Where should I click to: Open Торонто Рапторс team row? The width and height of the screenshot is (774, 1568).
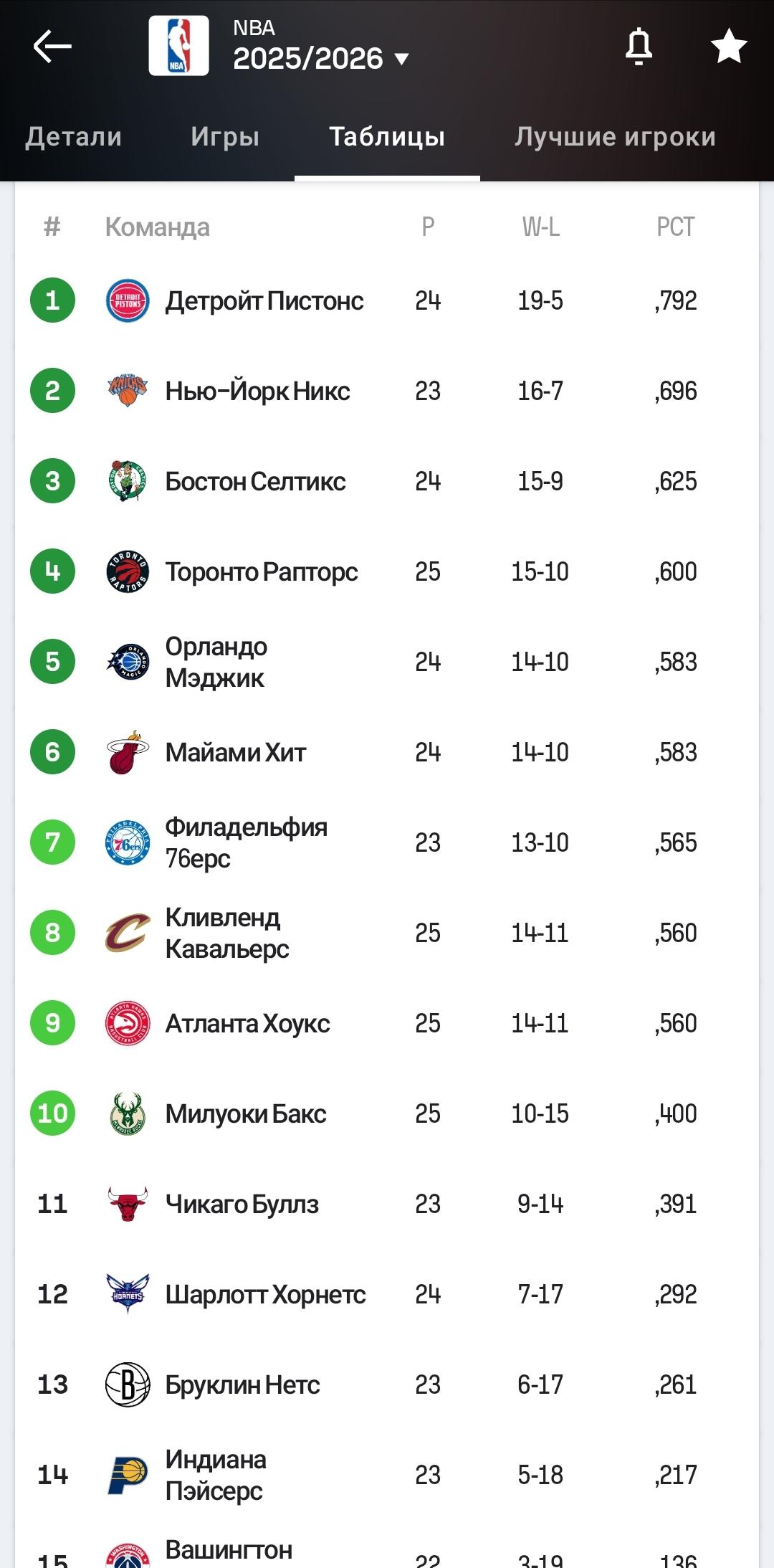(262, 571)
